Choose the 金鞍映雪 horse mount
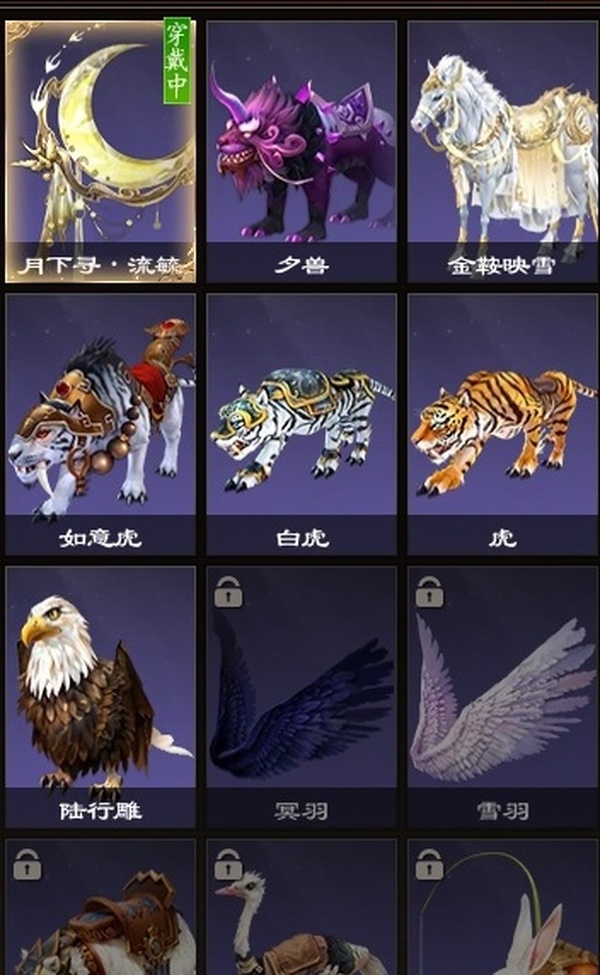The width and height of the screenshot is (600, 975). tap(502, 150)
